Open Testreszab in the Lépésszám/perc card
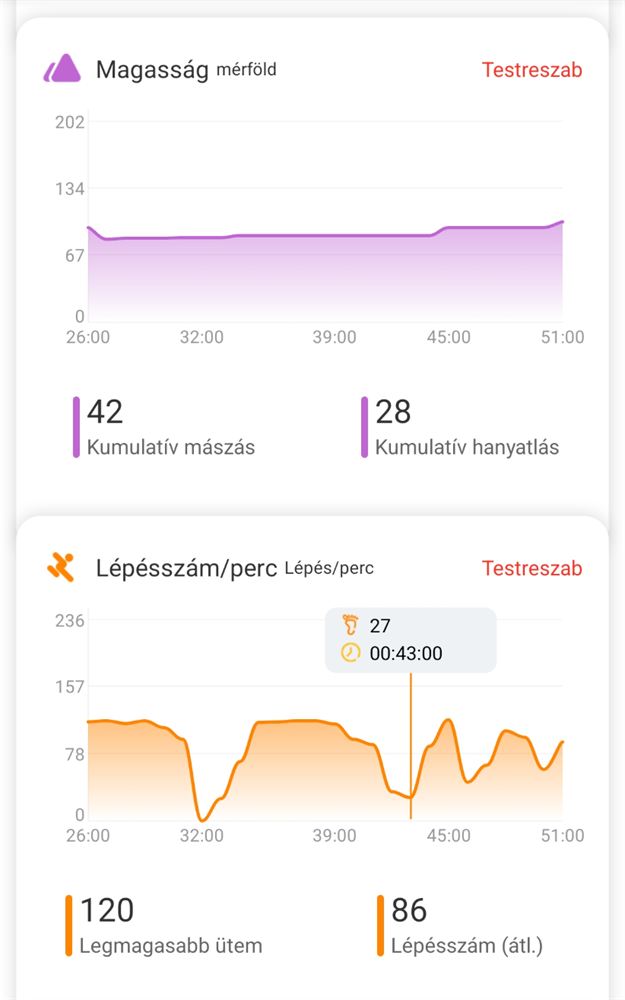This screenshot has width=625, height=1000. tap(531, 568)
